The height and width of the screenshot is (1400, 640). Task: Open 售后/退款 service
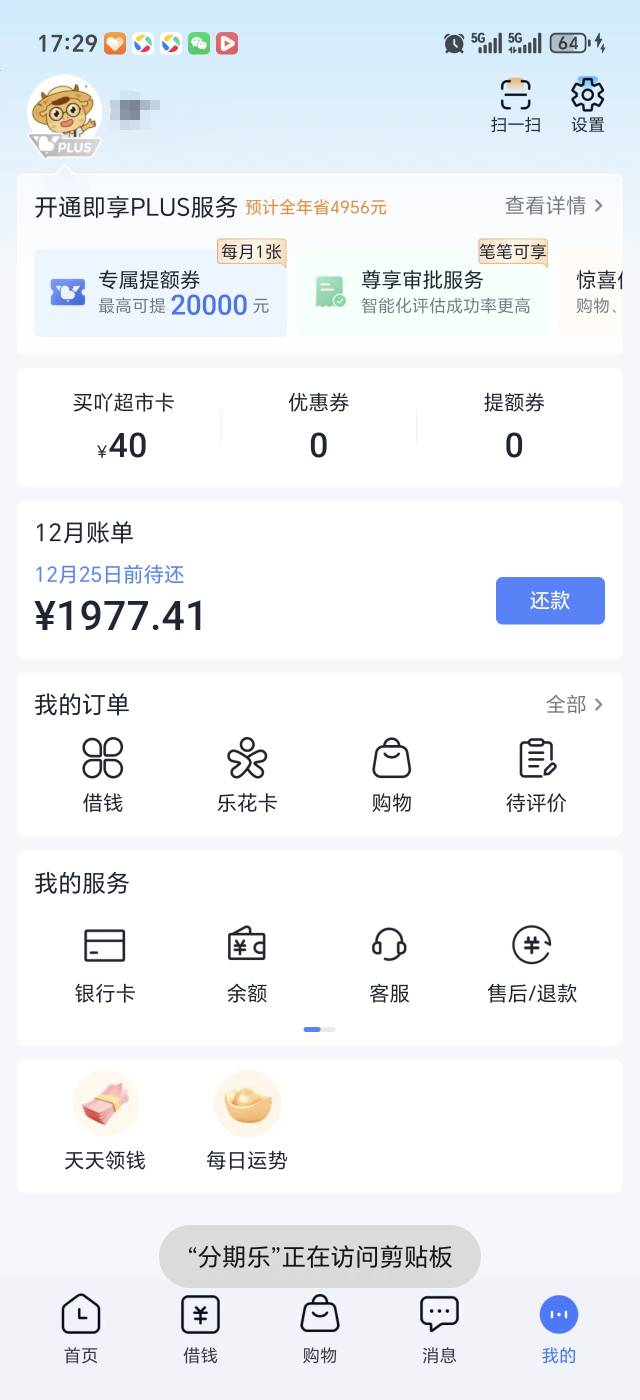(532, 964)
